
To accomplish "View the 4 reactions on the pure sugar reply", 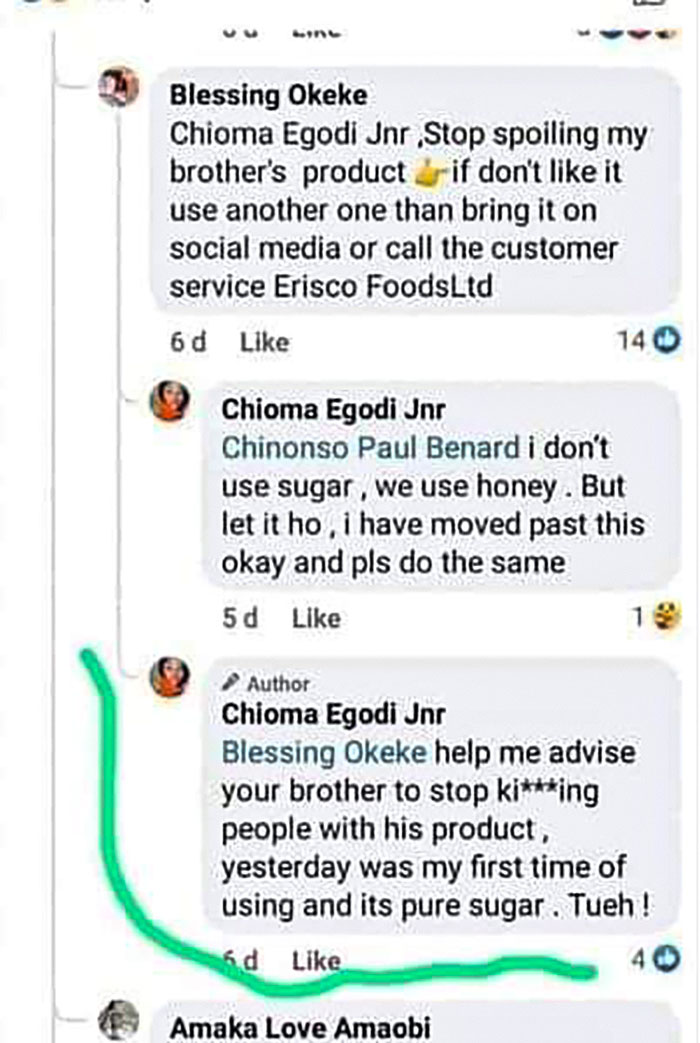I will (652, 960).
